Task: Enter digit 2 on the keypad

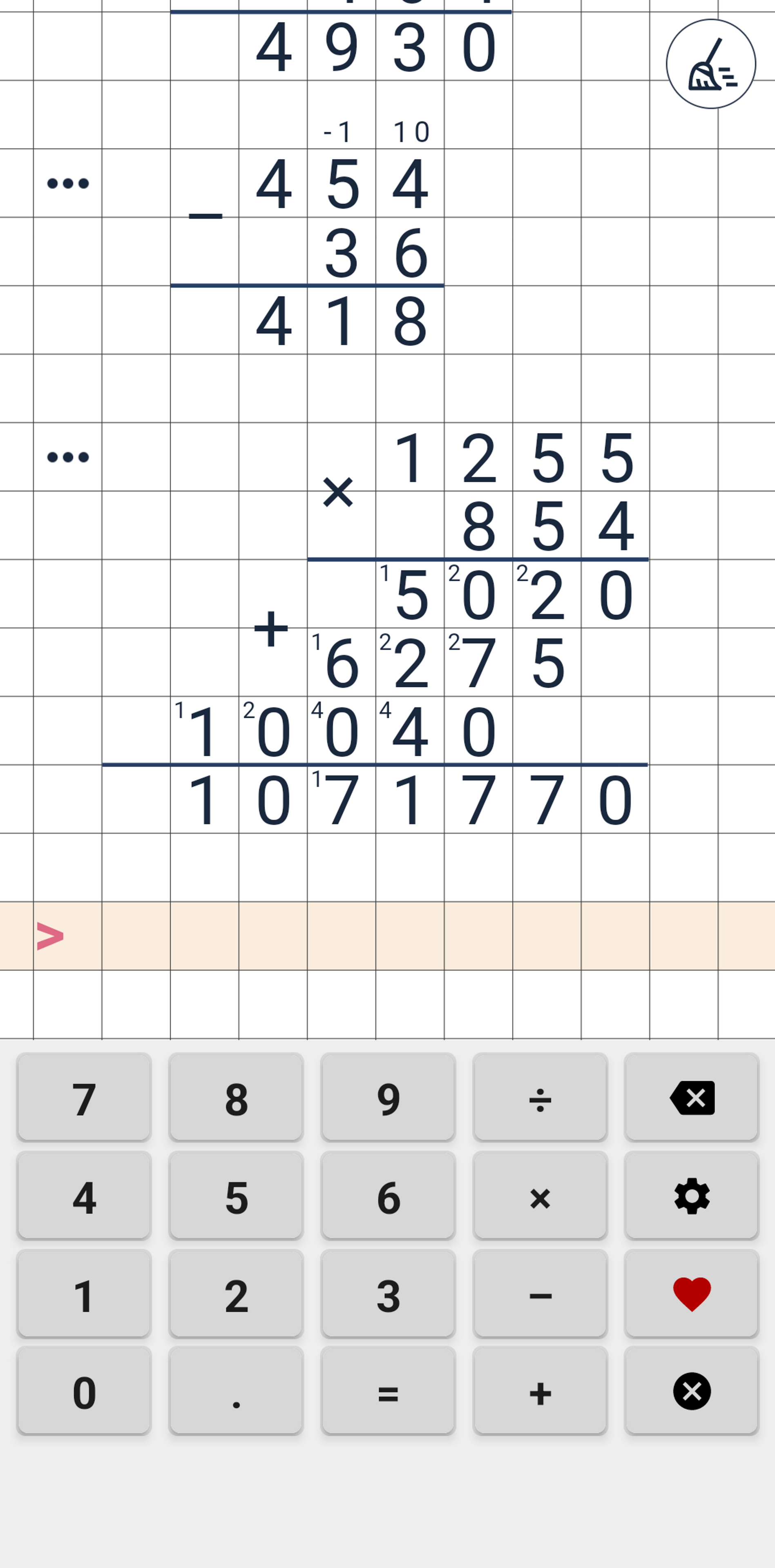Action: 236,1294
